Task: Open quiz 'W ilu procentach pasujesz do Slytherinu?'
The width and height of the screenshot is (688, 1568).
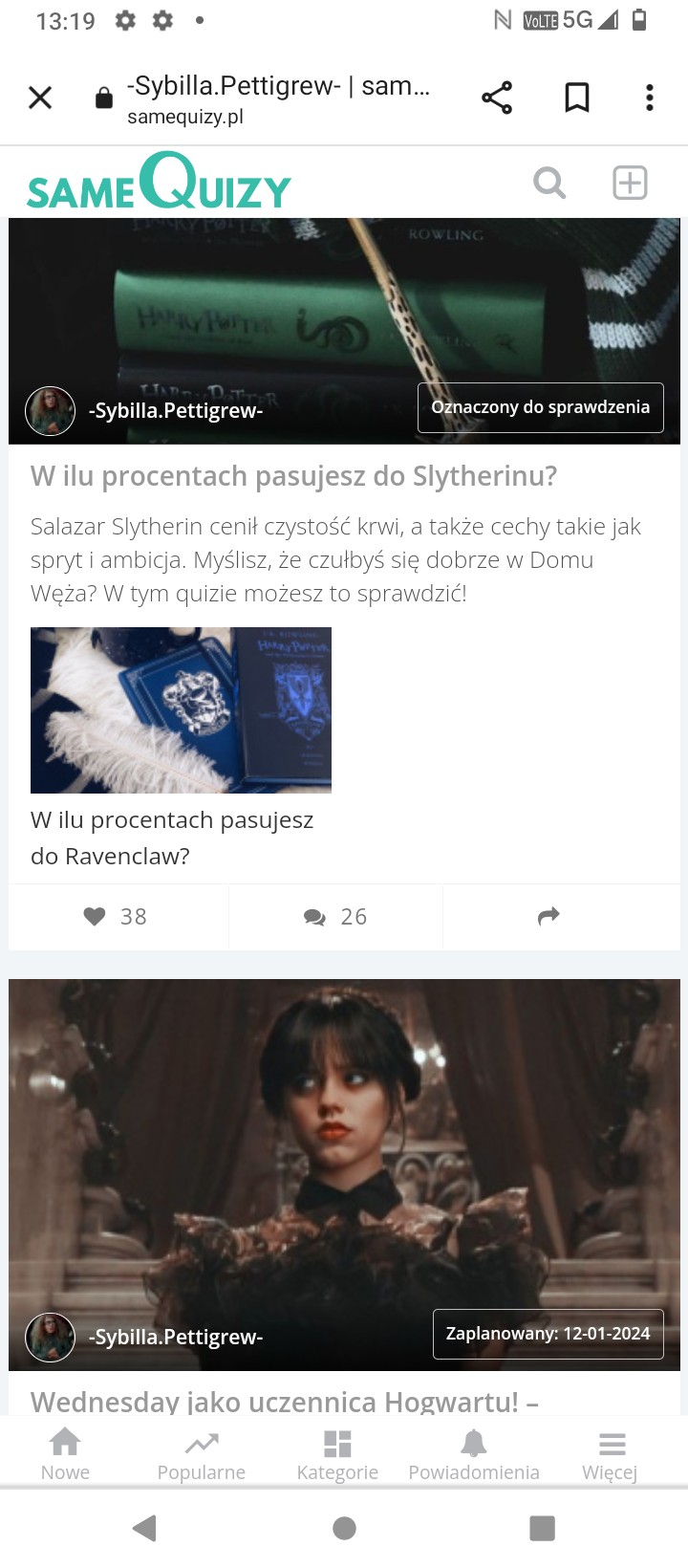Action: (x=293, y=476)
